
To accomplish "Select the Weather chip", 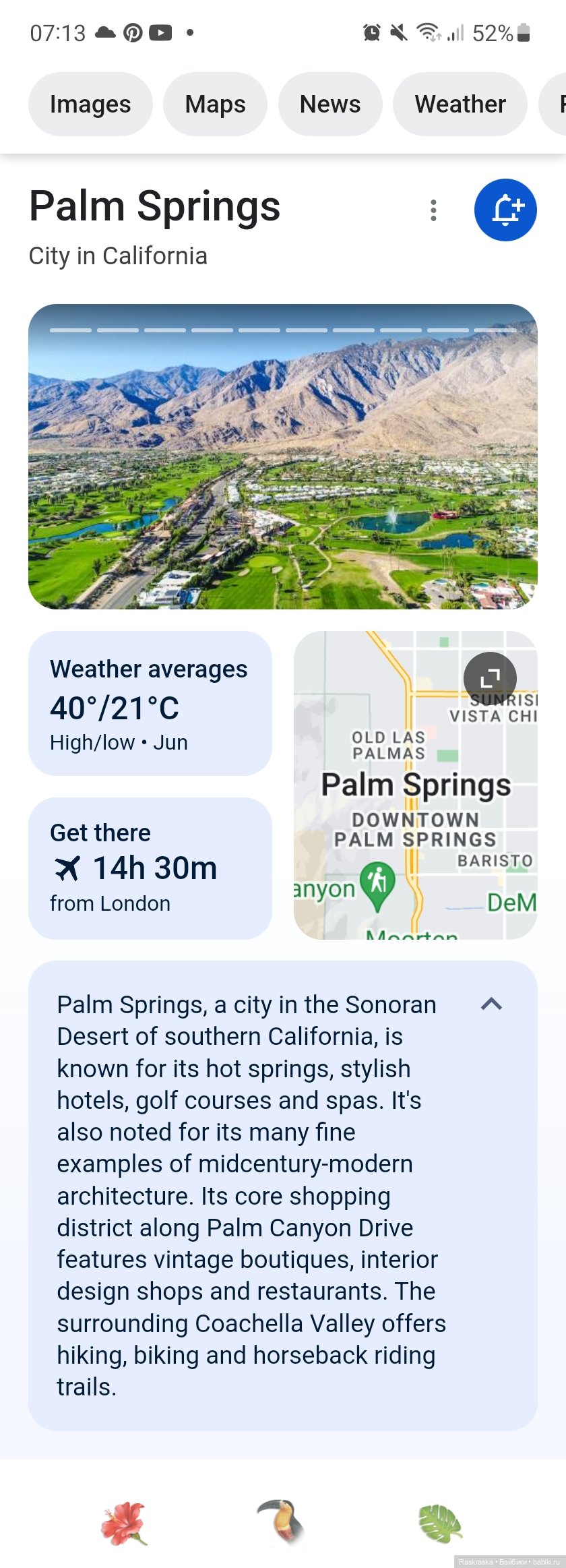I will pos(460,104).
